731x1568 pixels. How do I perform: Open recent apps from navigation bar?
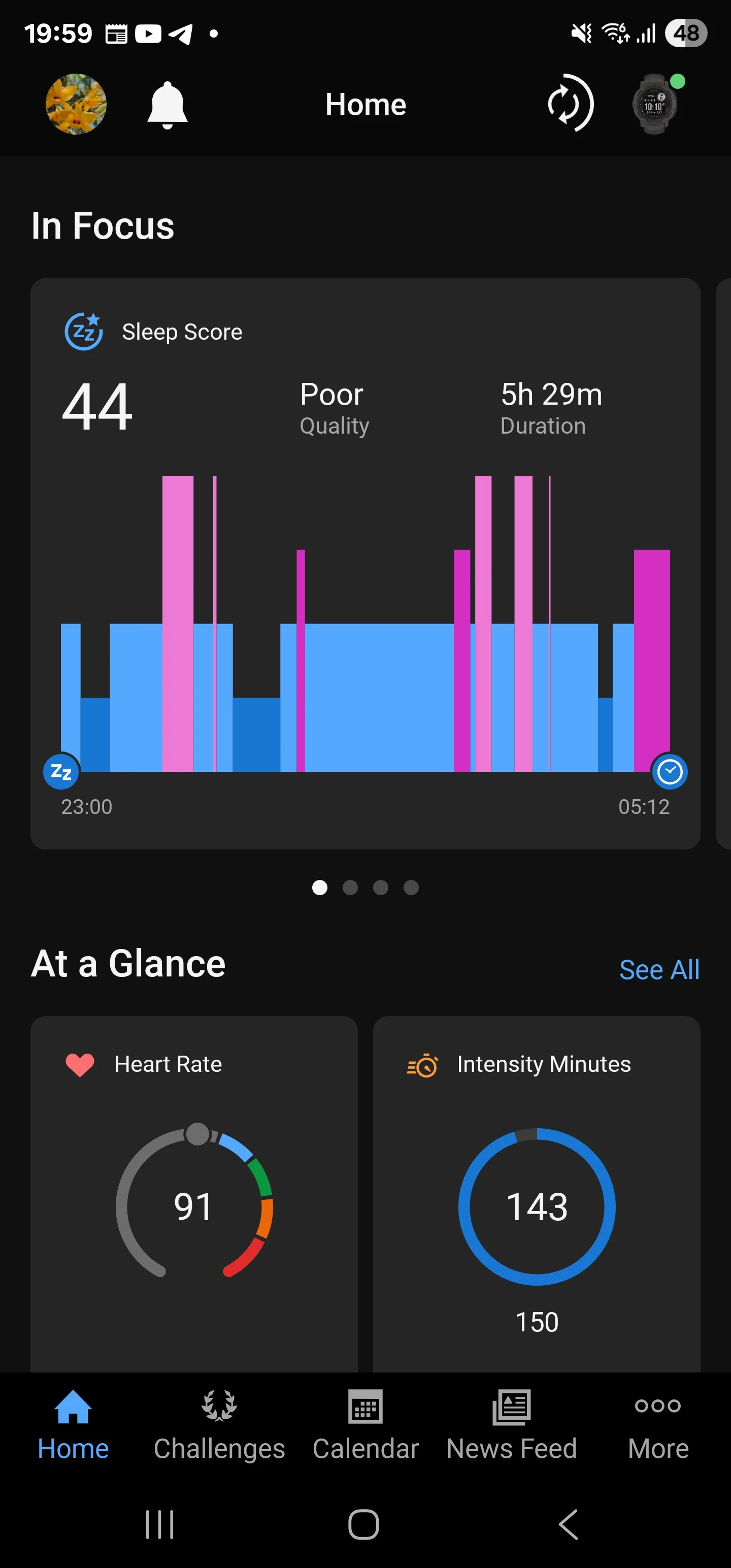pos(159,1524)
